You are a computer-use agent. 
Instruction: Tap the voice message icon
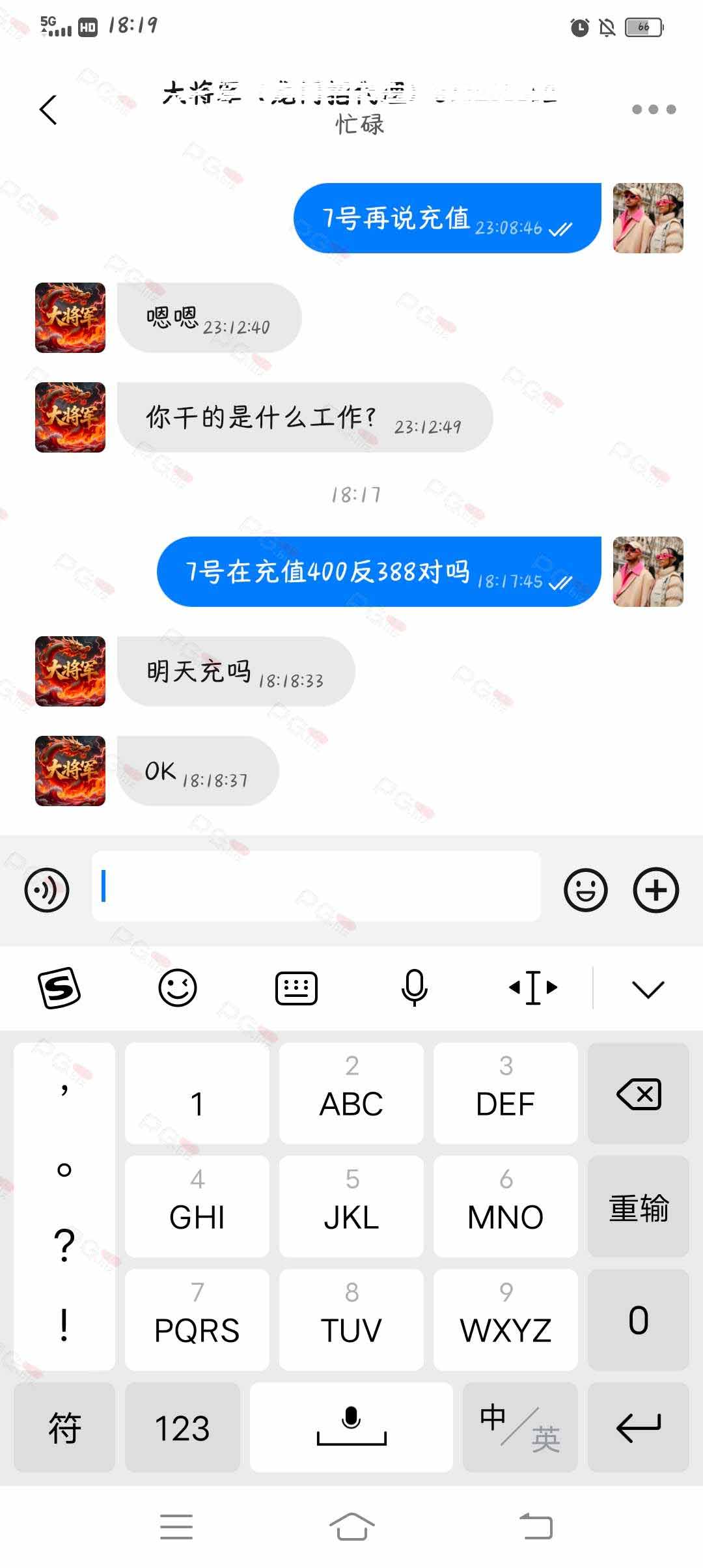pyautogui.click(x=47, y=889)
